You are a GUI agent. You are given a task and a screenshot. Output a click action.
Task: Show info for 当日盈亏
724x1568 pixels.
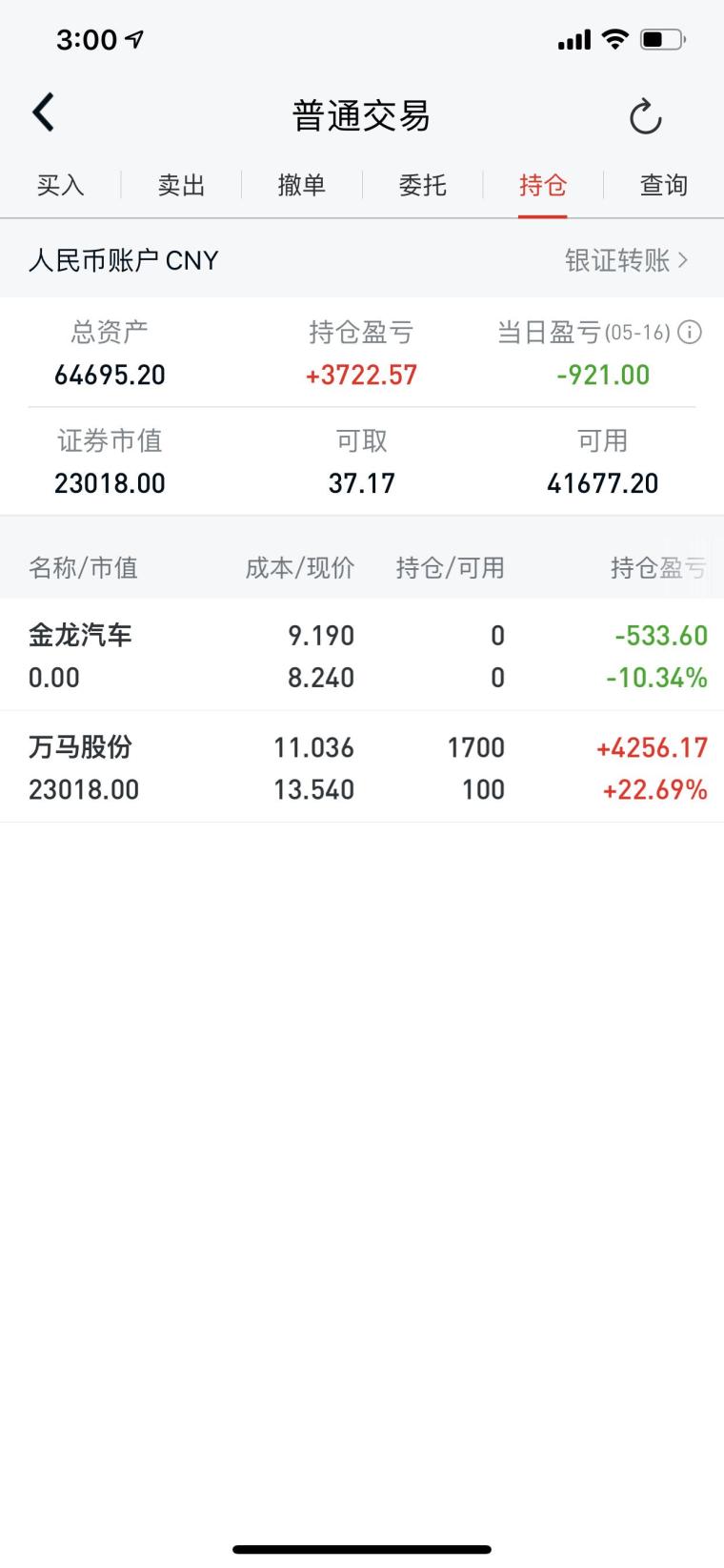coord(690,332)
